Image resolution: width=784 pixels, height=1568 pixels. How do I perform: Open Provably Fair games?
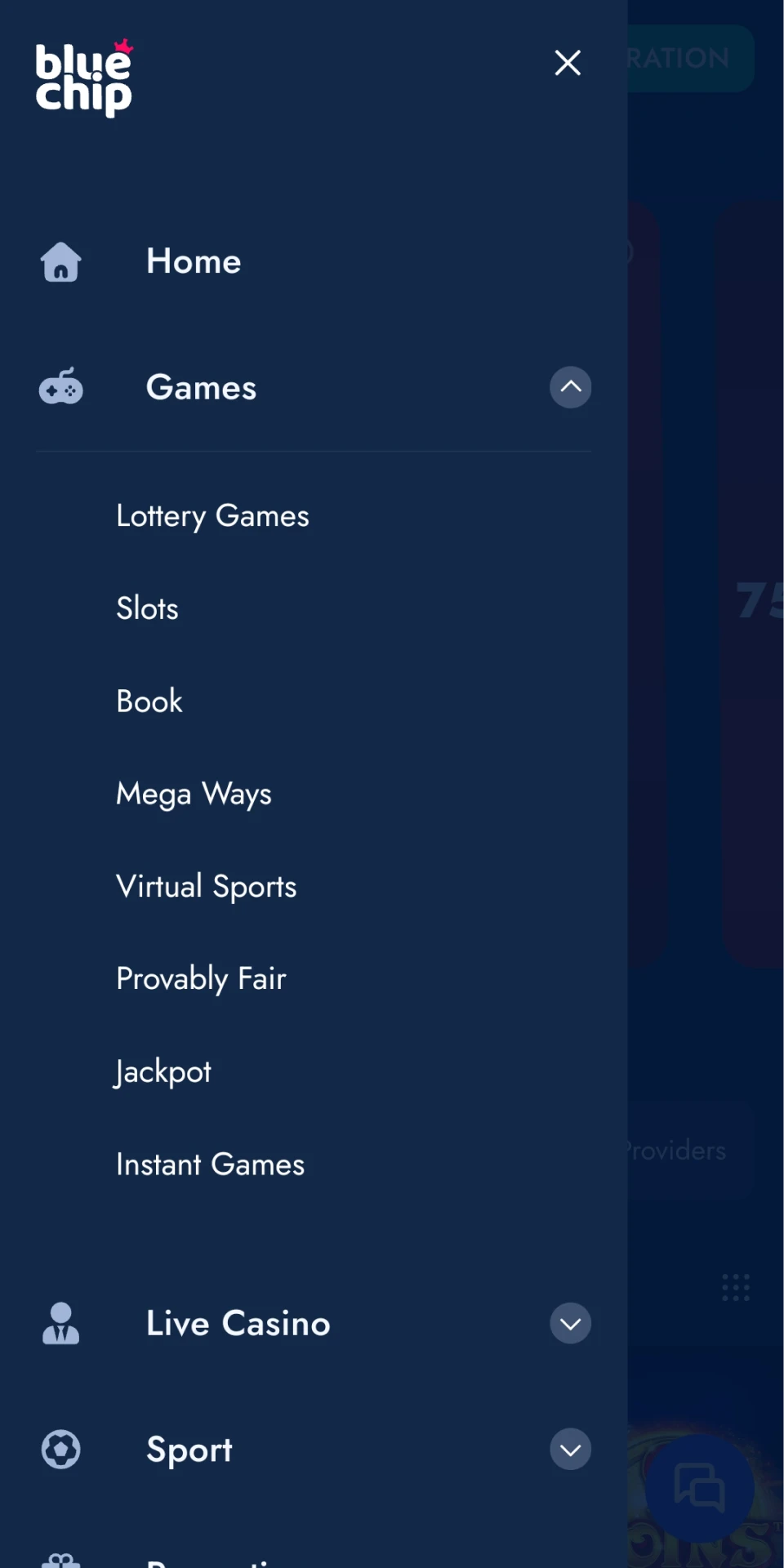[x=201, y=979]
